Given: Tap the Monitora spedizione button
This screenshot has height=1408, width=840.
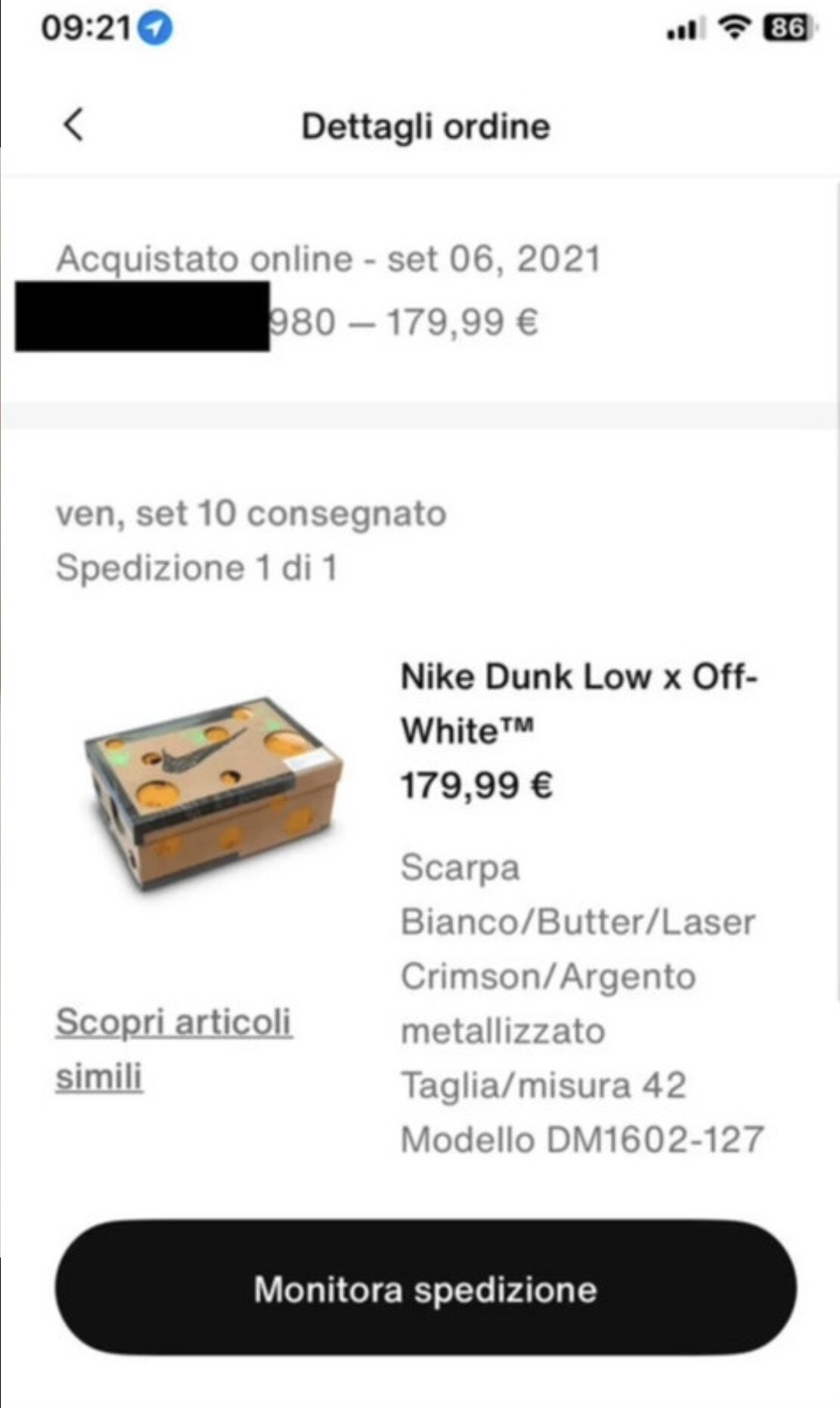Looking at the screenshot, I should coord(426,1289).
